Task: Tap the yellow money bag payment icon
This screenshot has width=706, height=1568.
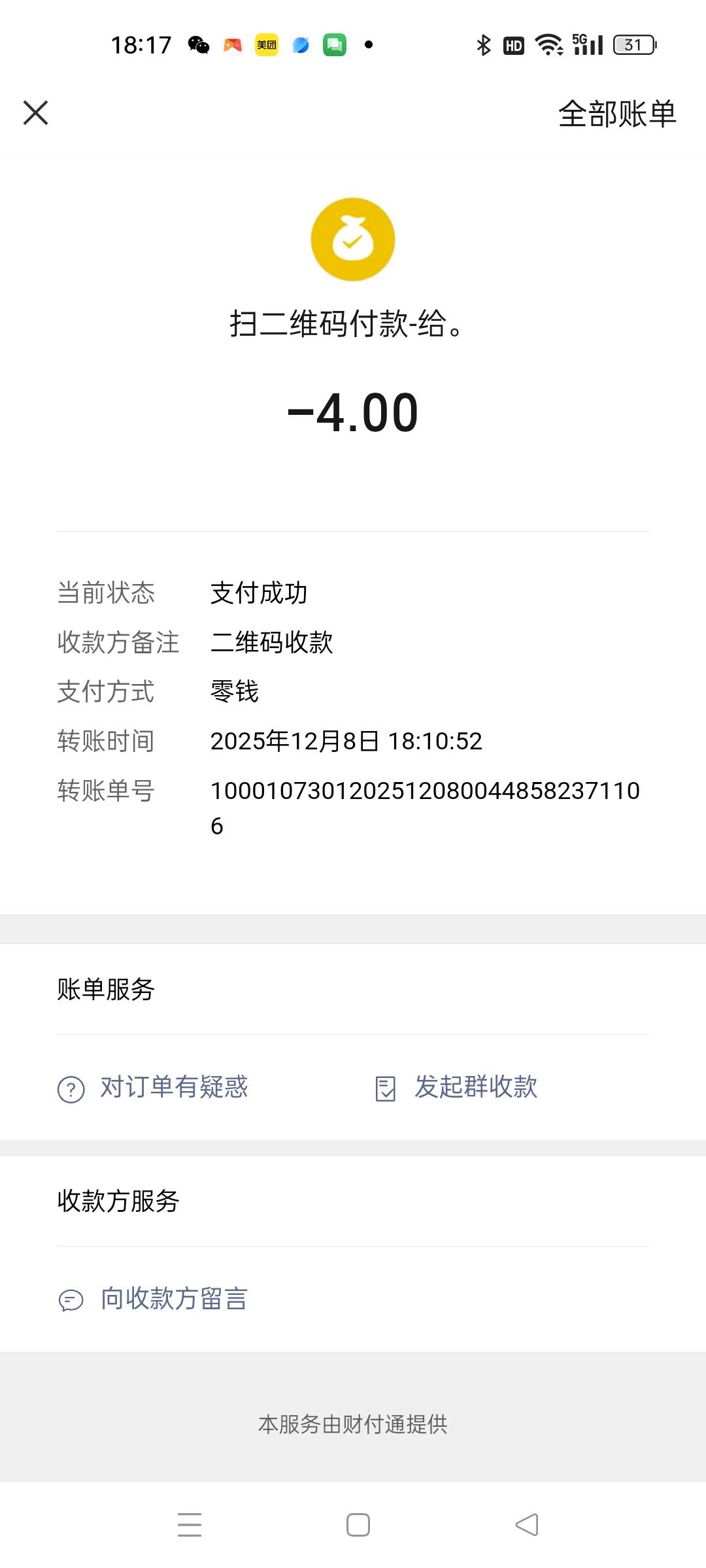Action: [x=353, y=240]
